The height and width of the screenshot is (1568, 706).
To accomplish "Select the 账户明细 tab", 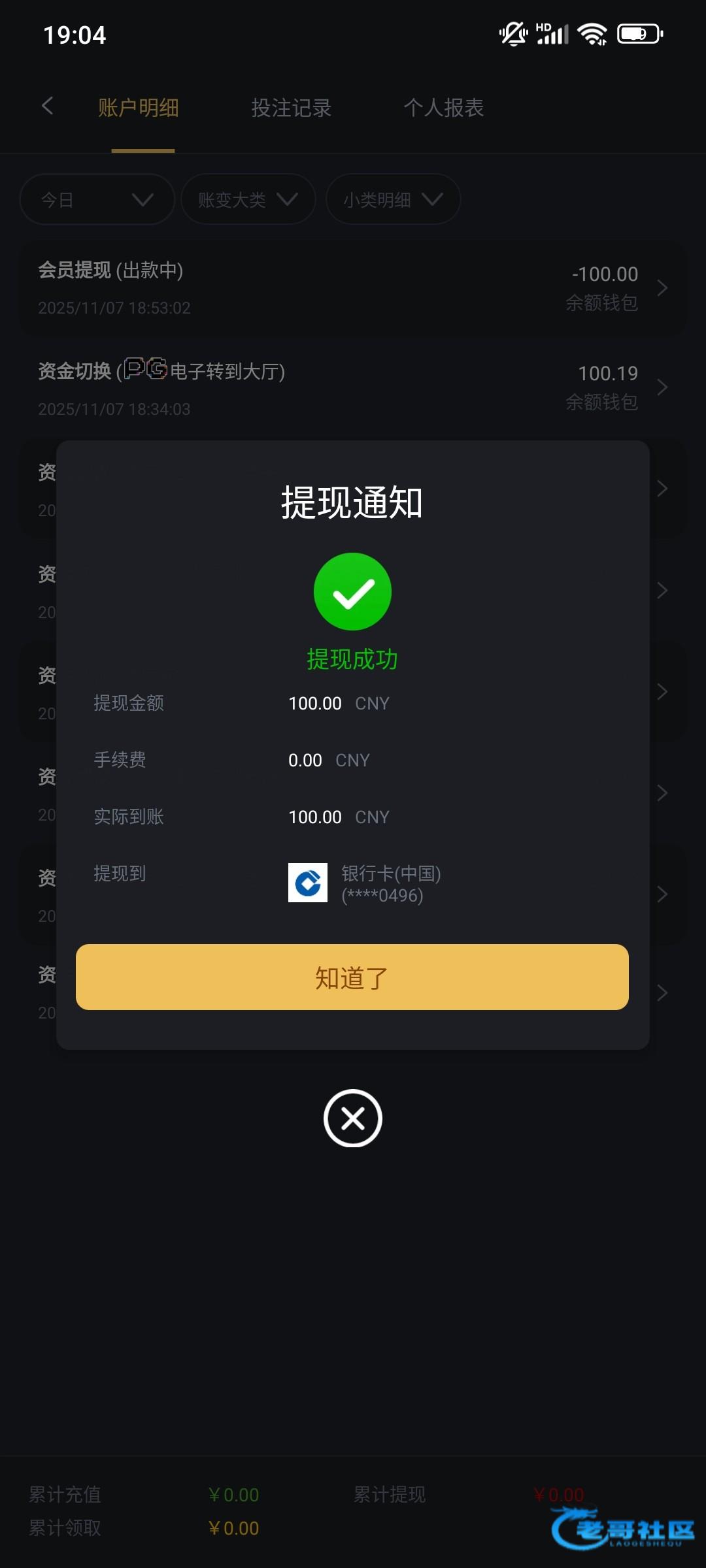I will 139,108.
